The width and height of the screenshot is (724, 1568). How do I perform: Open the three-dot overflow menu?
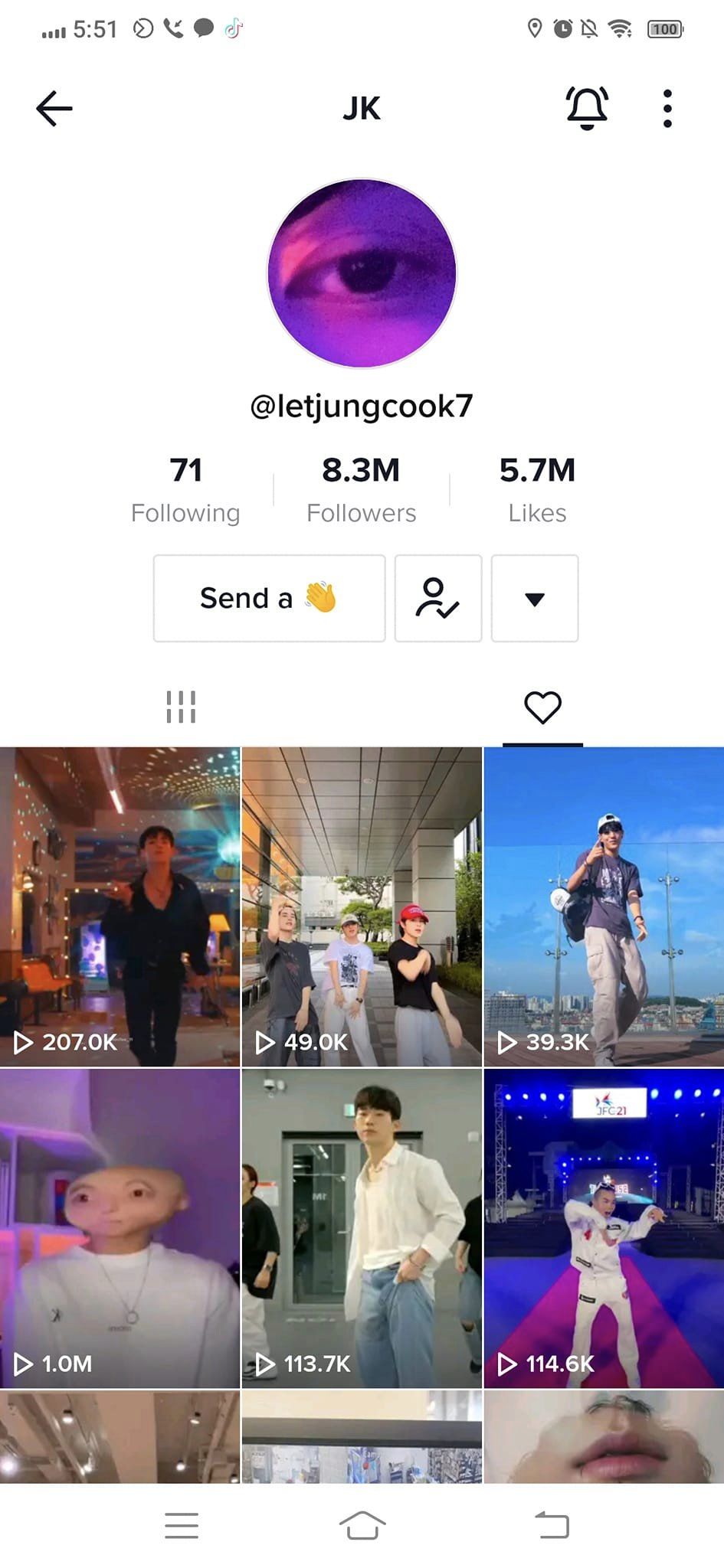(x=667, y=108)
